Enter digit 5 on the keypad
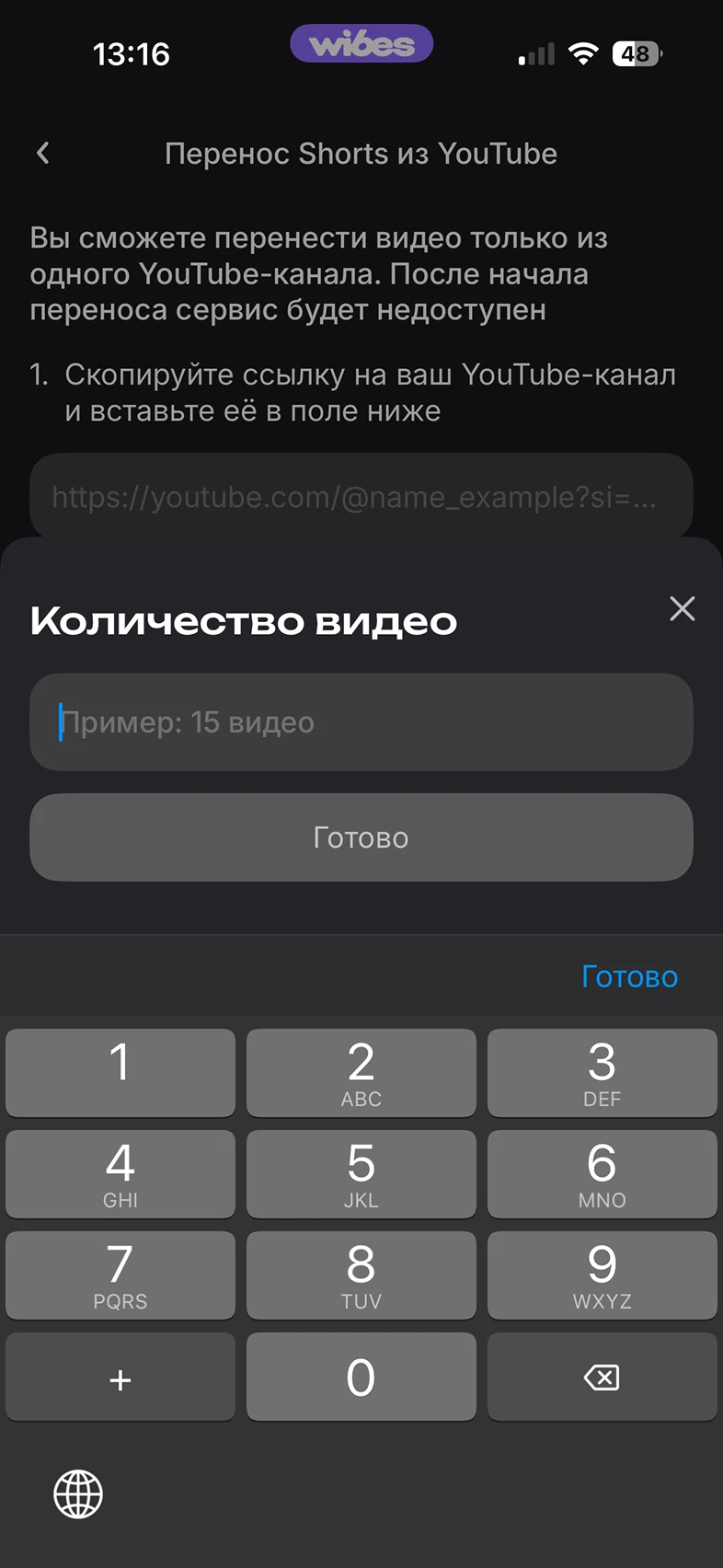This screenshot has height=1568, width=723. coord(361,1173)
